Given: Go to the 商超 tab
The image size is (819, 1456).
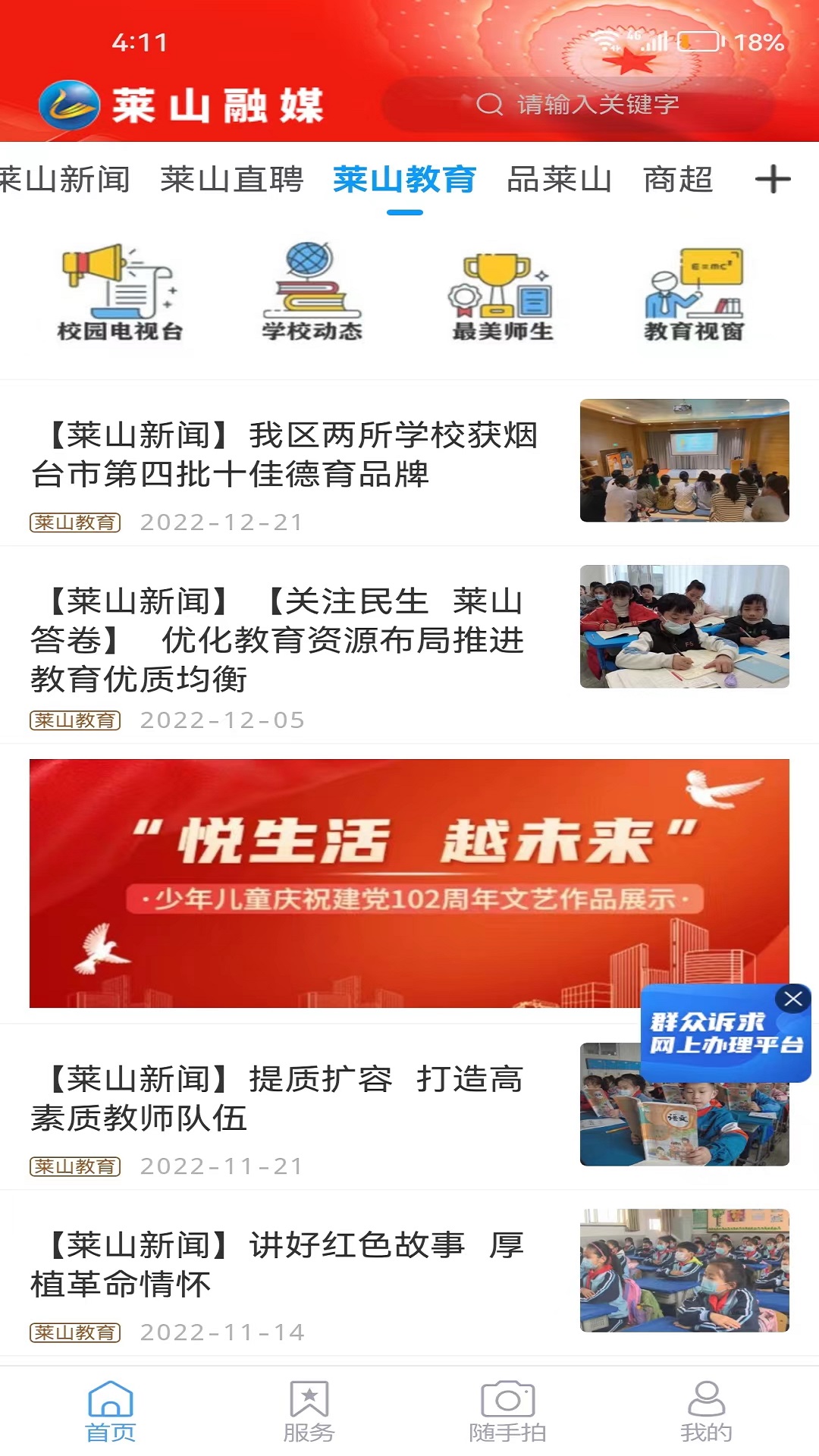Looking at the screenshot, I should click(678, 180).
